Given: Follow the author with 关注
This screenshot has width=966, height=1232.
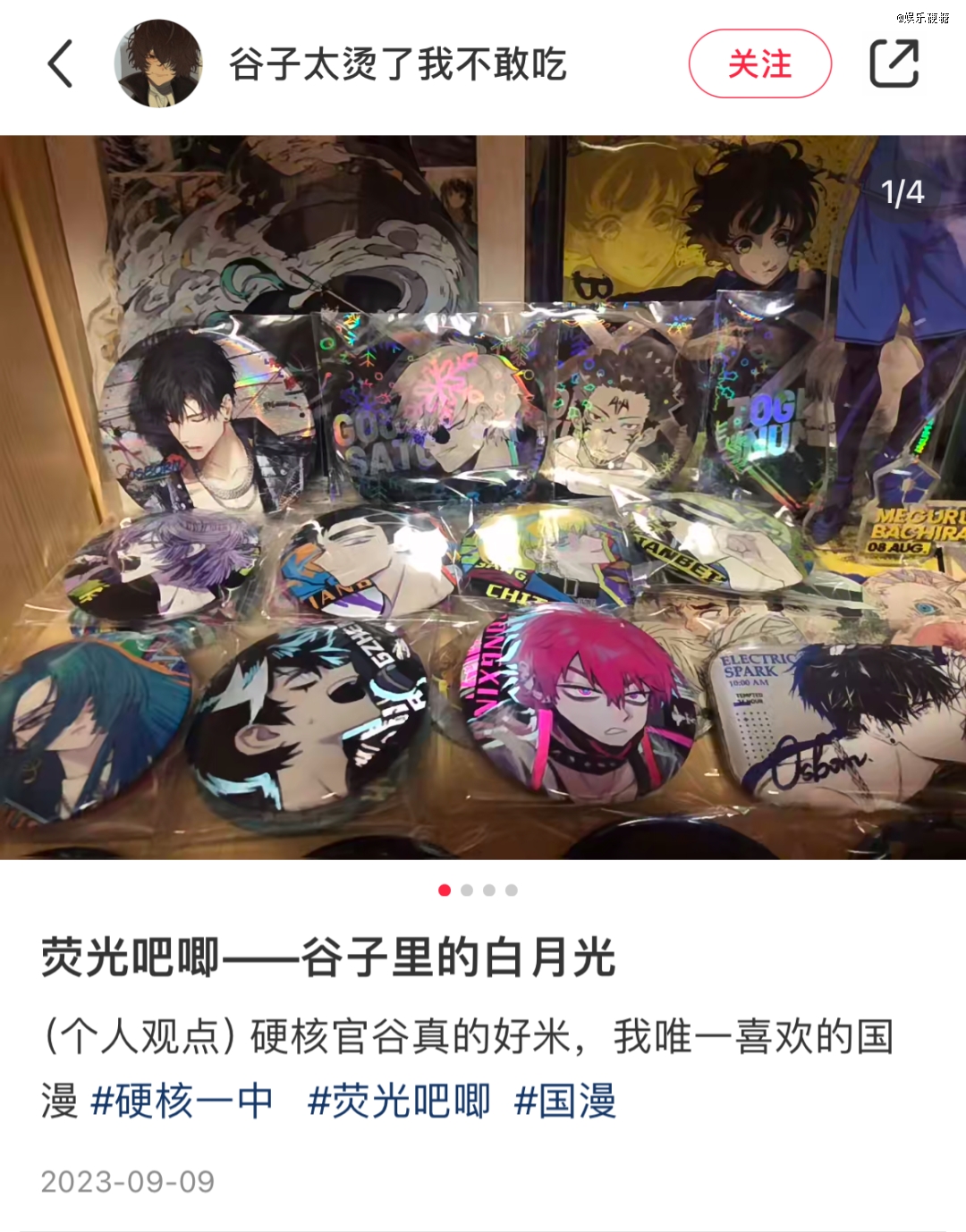Looking at the screenshot, I should [x=759, y=64].
